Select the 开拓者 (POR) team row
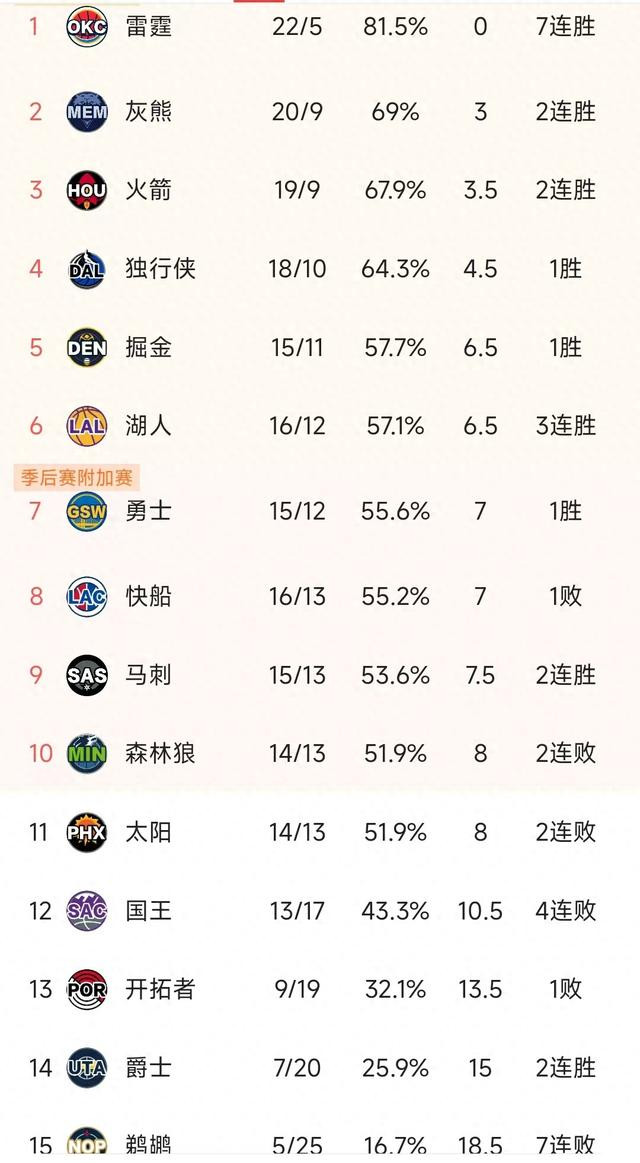The height and width of the screenshot is (1163, 640). pos(320,989)
